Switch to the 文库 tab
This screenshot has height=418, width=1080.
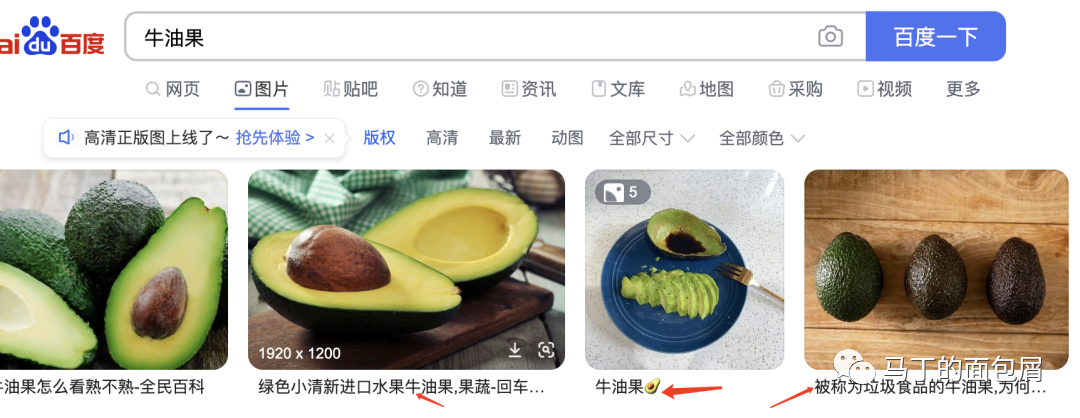coord(618,89)
